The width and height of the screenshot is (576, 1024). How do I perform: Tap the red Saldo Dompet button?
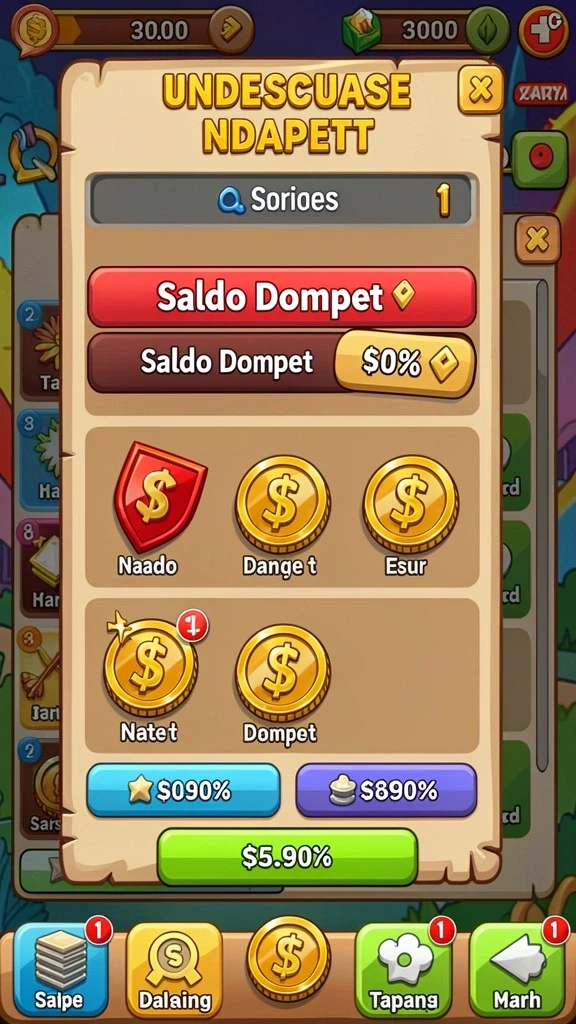281,296
